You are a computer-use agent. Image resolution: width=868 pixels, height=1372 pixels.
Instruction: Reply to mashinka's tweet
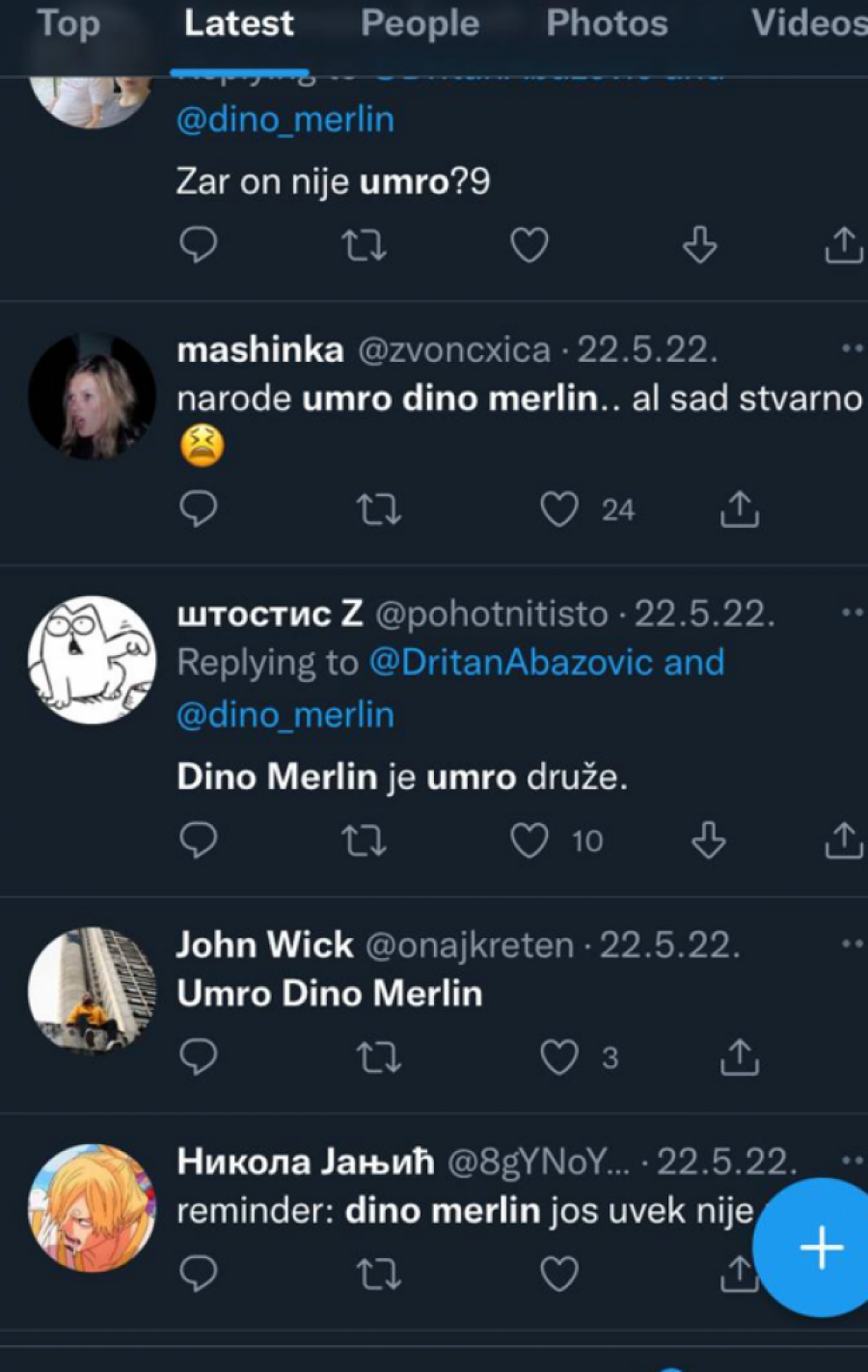(199, 509)
